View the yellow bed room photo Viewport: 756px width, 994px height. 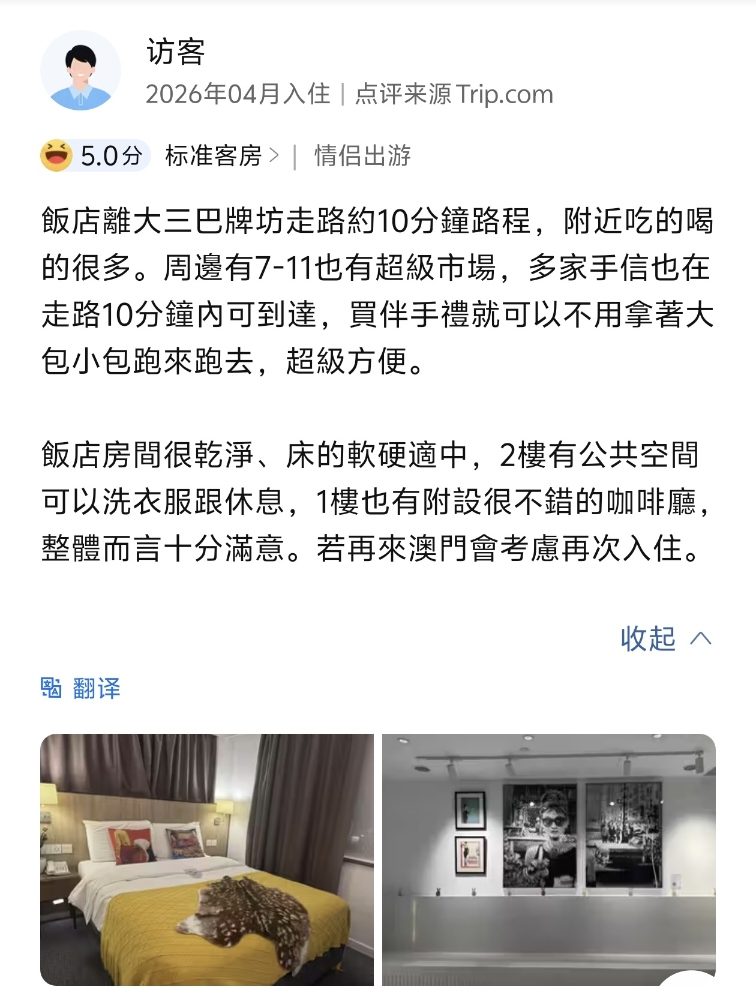(207, 859)
